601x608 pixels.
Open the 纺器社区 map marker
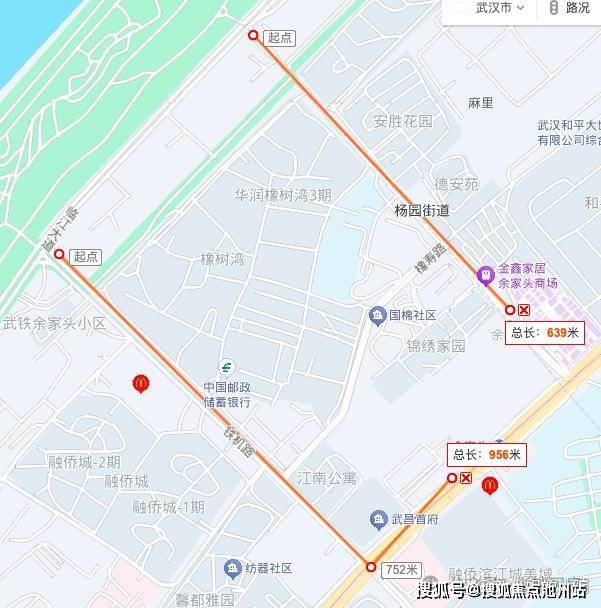pyautogui.click(x=232, y=568)
